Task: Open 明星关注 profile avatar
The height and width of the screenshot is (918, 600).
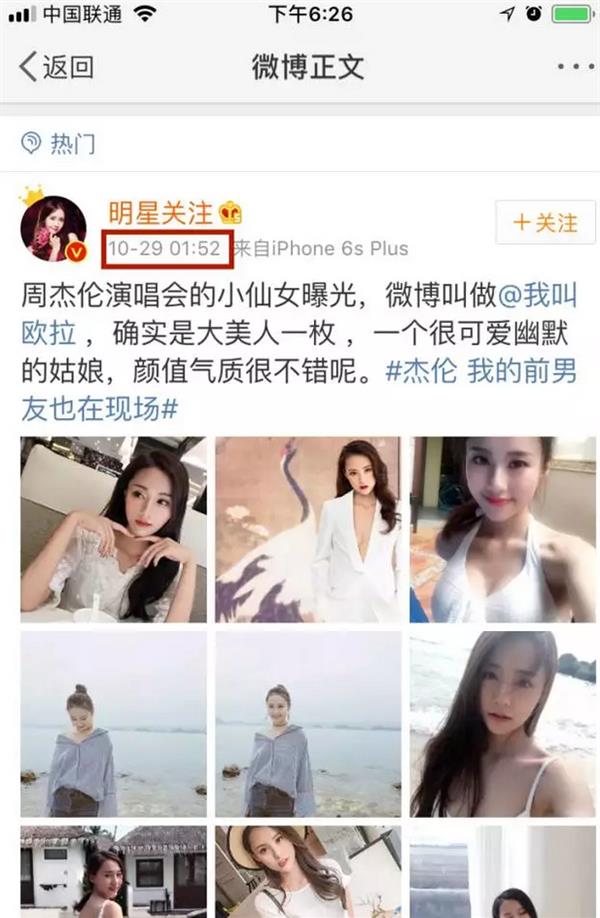Action: 53,229
